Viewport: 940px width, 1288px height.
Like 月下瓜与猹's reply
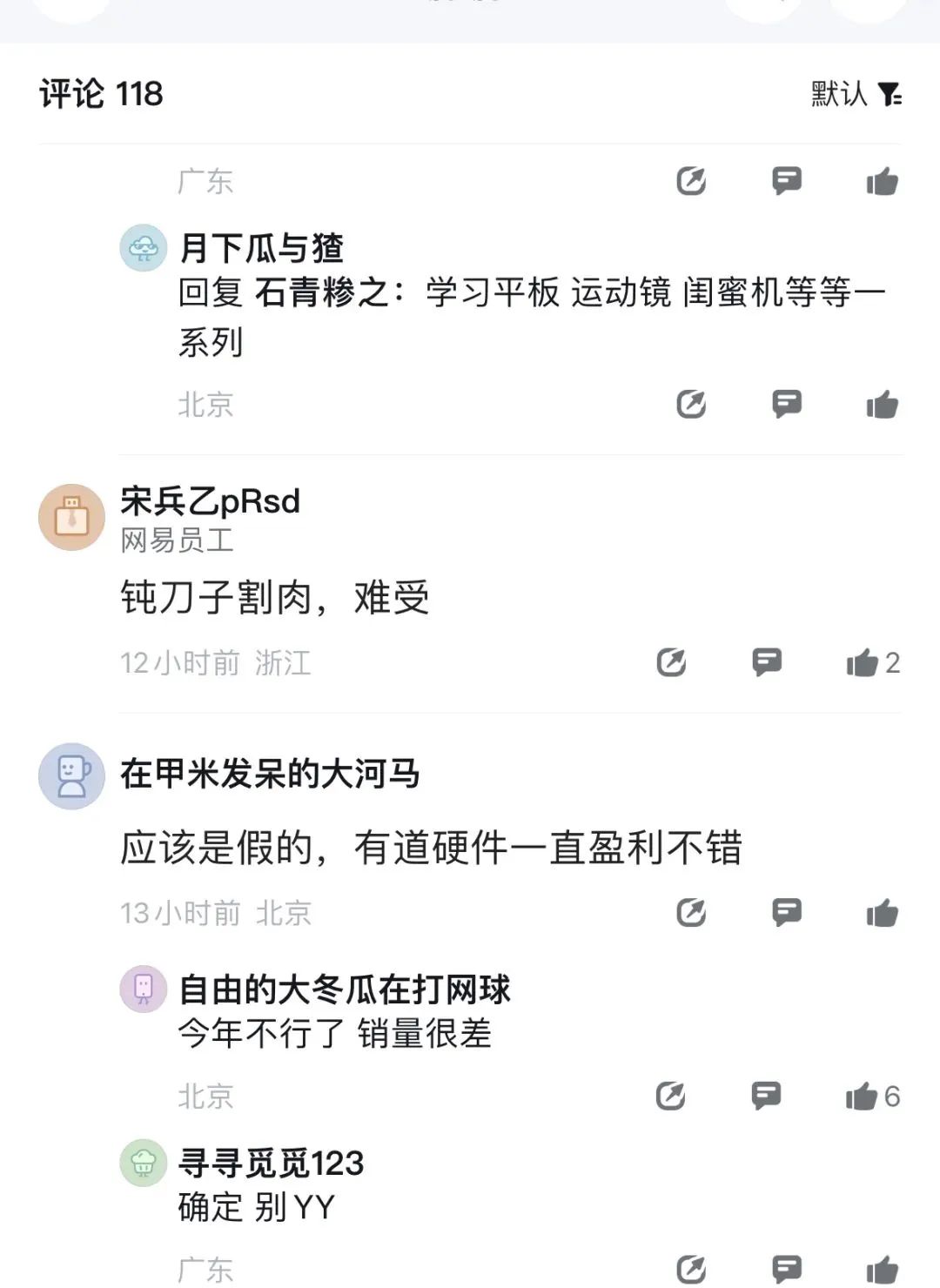pos(882,405)
